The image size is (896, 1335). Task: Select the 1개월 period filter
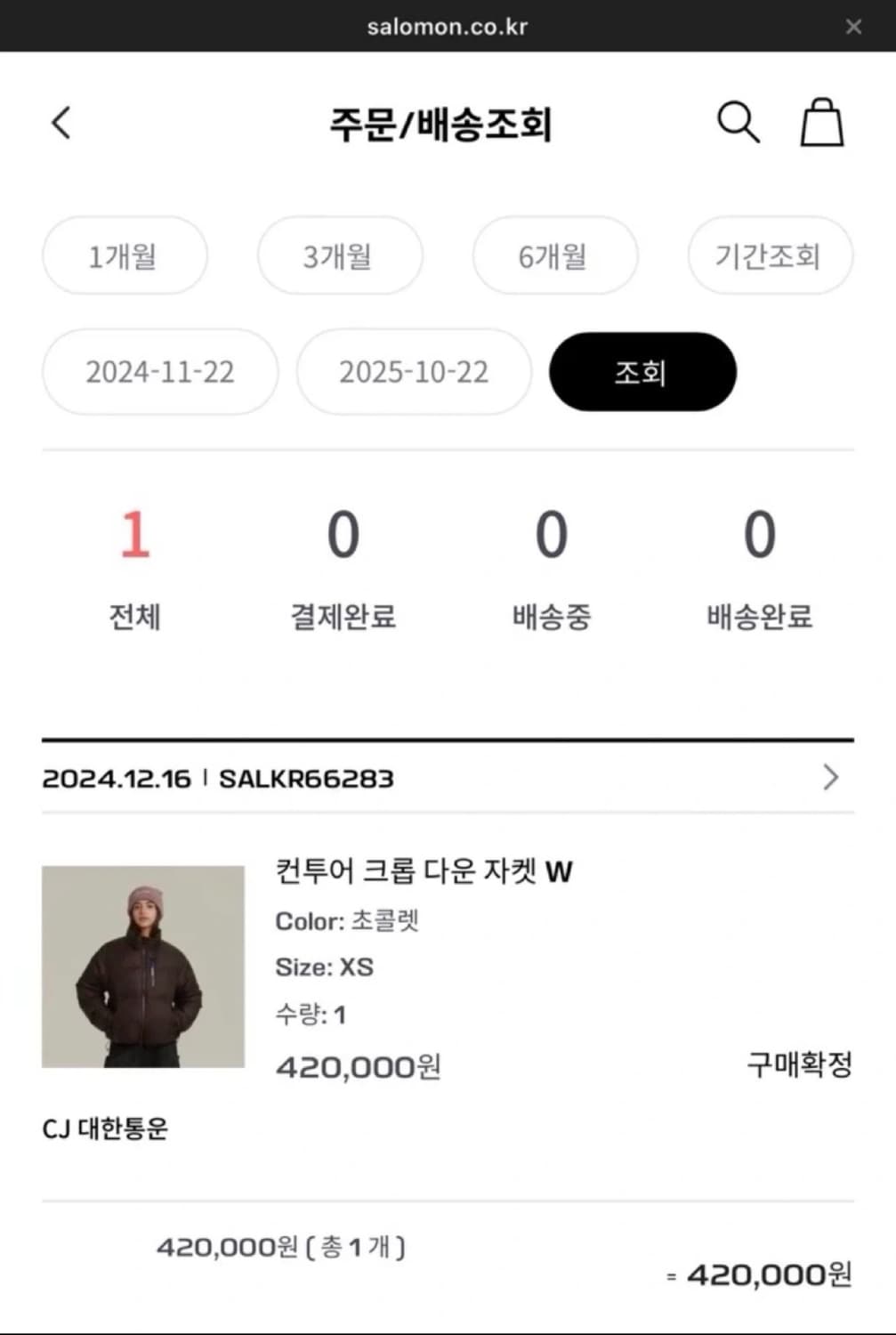coord(125,256)
